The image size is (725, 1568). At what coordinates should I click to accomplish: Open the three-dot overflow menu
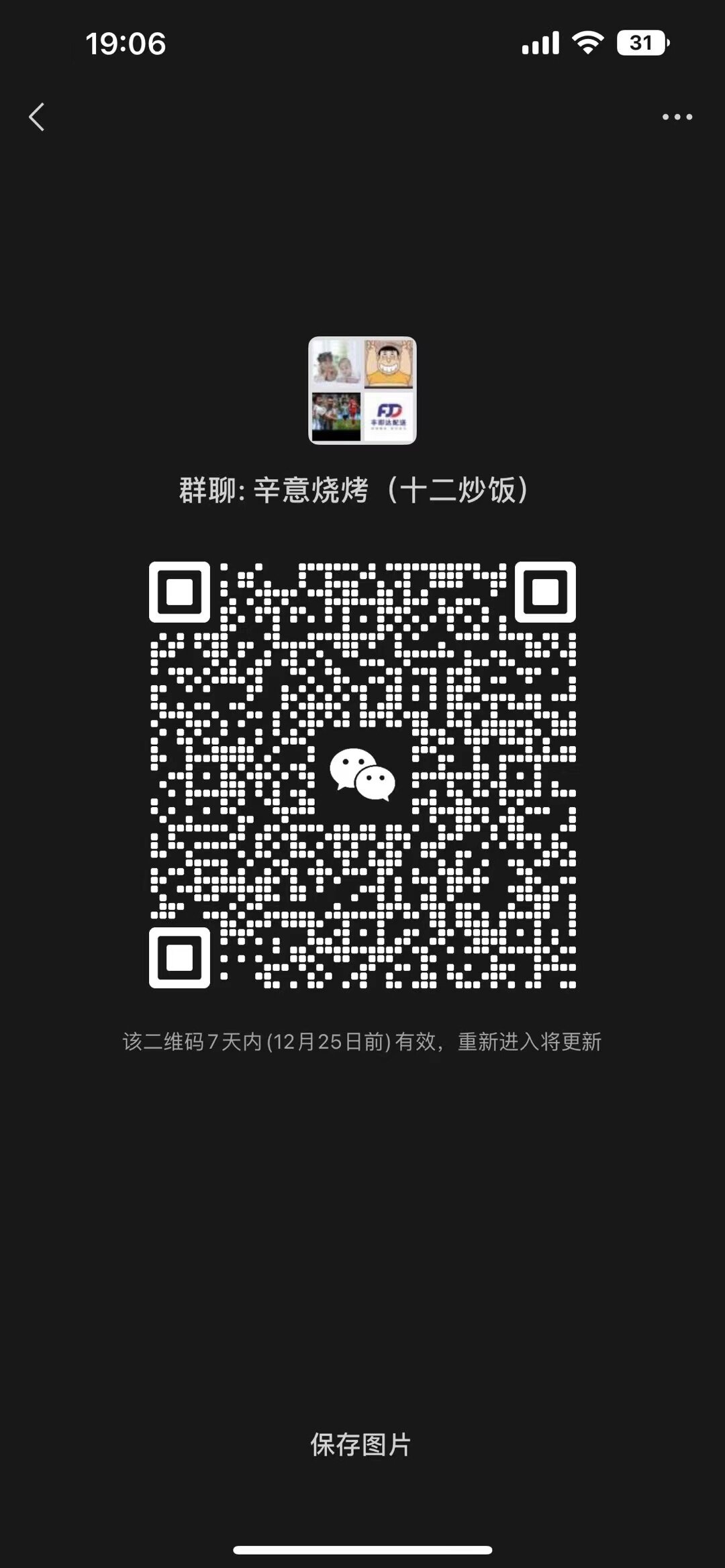(x=677, y=117)
